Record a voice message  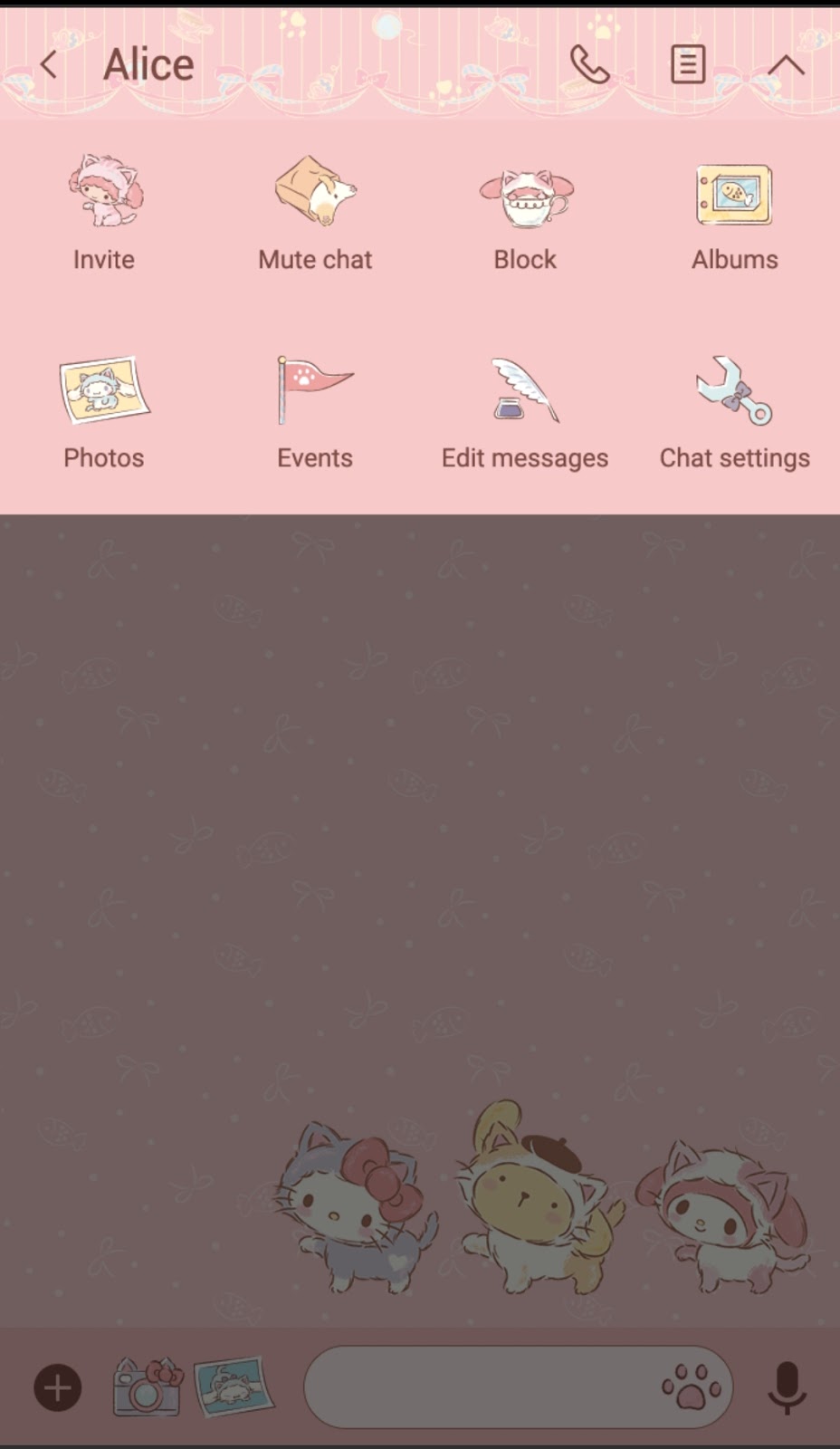(x=787, y=1387)
